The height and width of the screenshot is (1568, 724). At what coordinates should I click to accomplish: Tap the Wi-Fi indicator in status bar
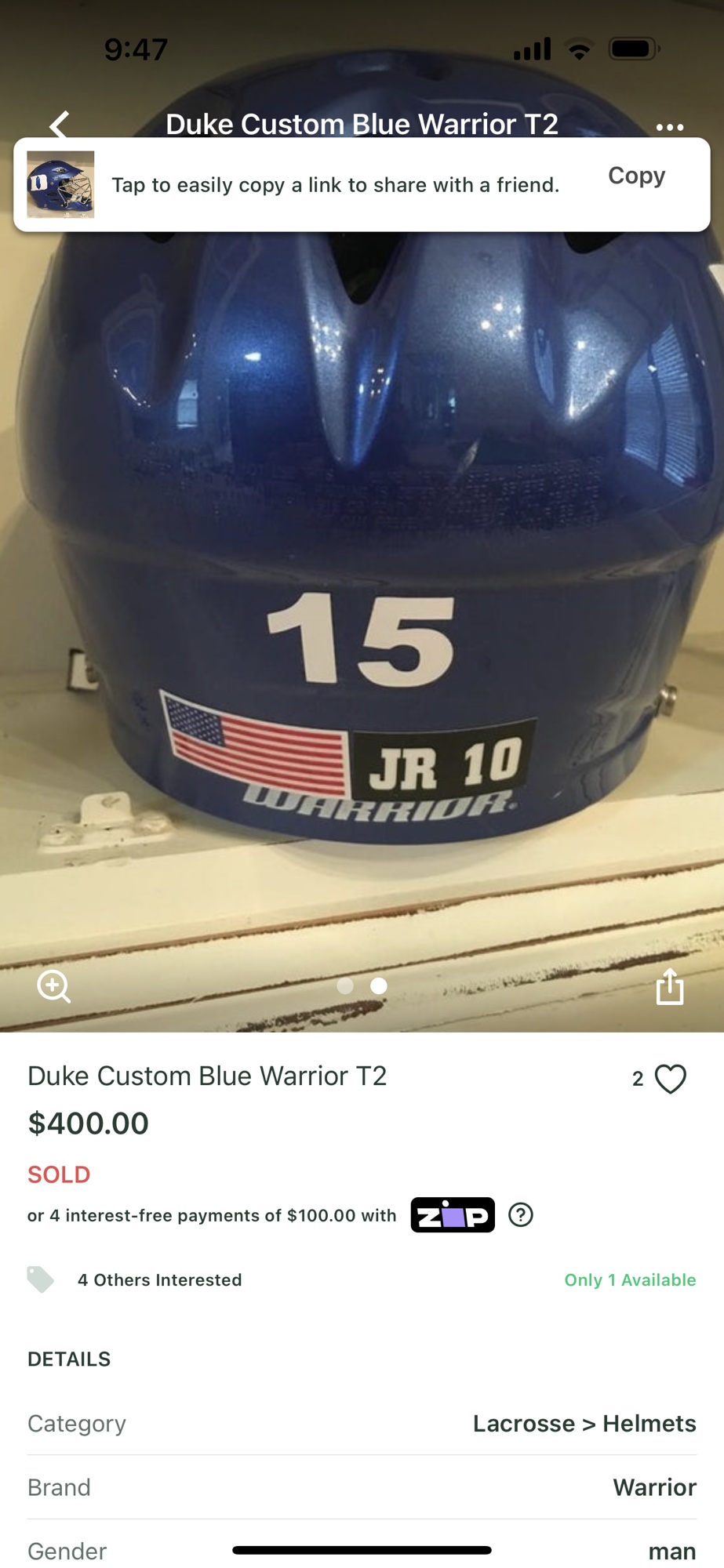click(x=578, y=49)
